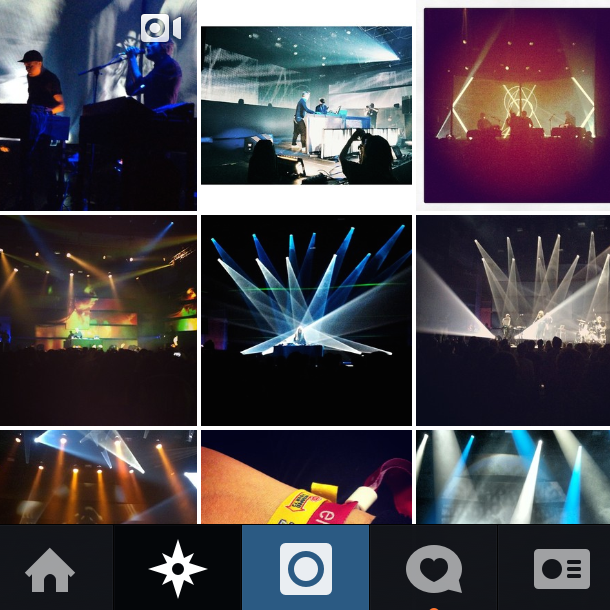Open the purple-tinted stage photo with triangle lights
Screen dimensions: 610x610
coord(513,105)
